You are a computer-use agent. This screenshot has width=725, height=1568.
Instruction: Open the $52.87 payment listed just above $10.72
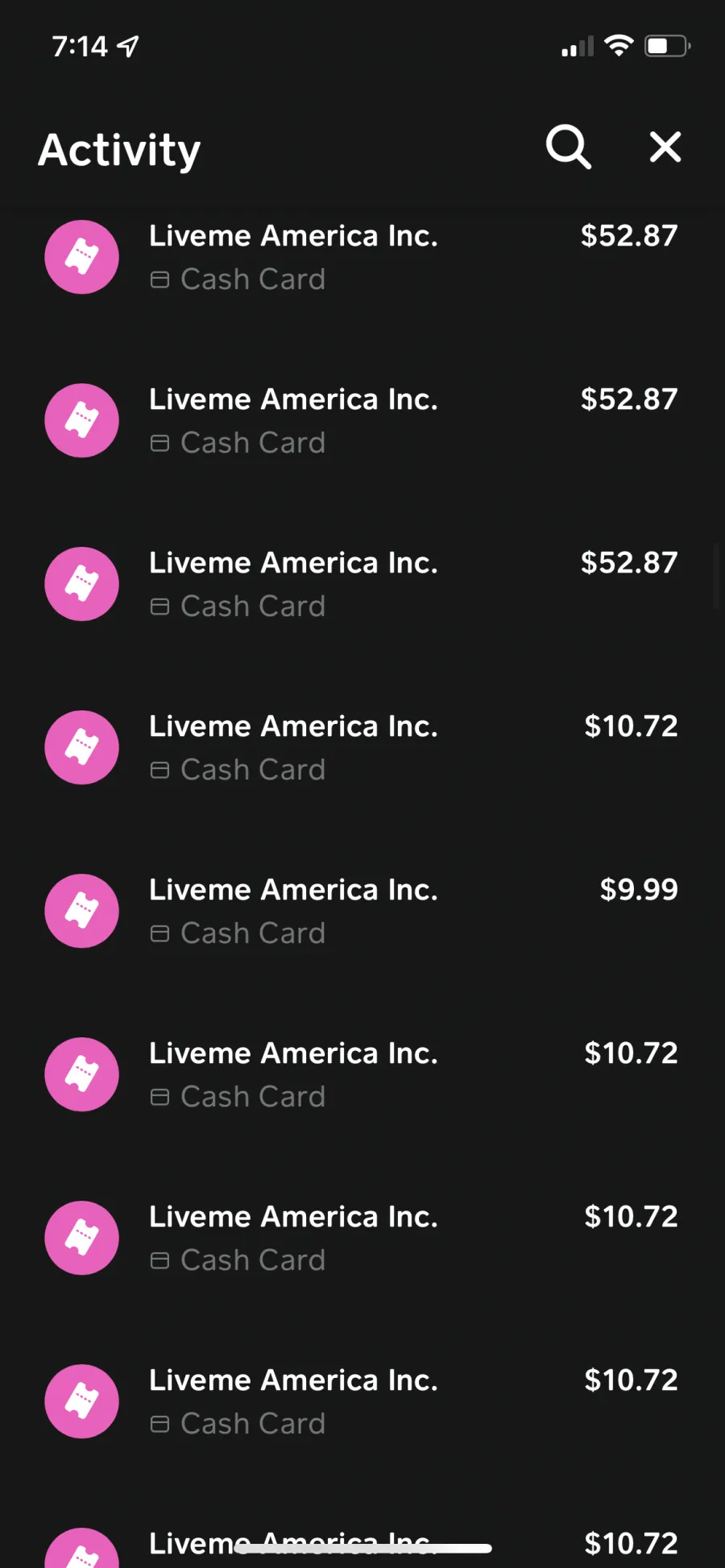[362, 584]
